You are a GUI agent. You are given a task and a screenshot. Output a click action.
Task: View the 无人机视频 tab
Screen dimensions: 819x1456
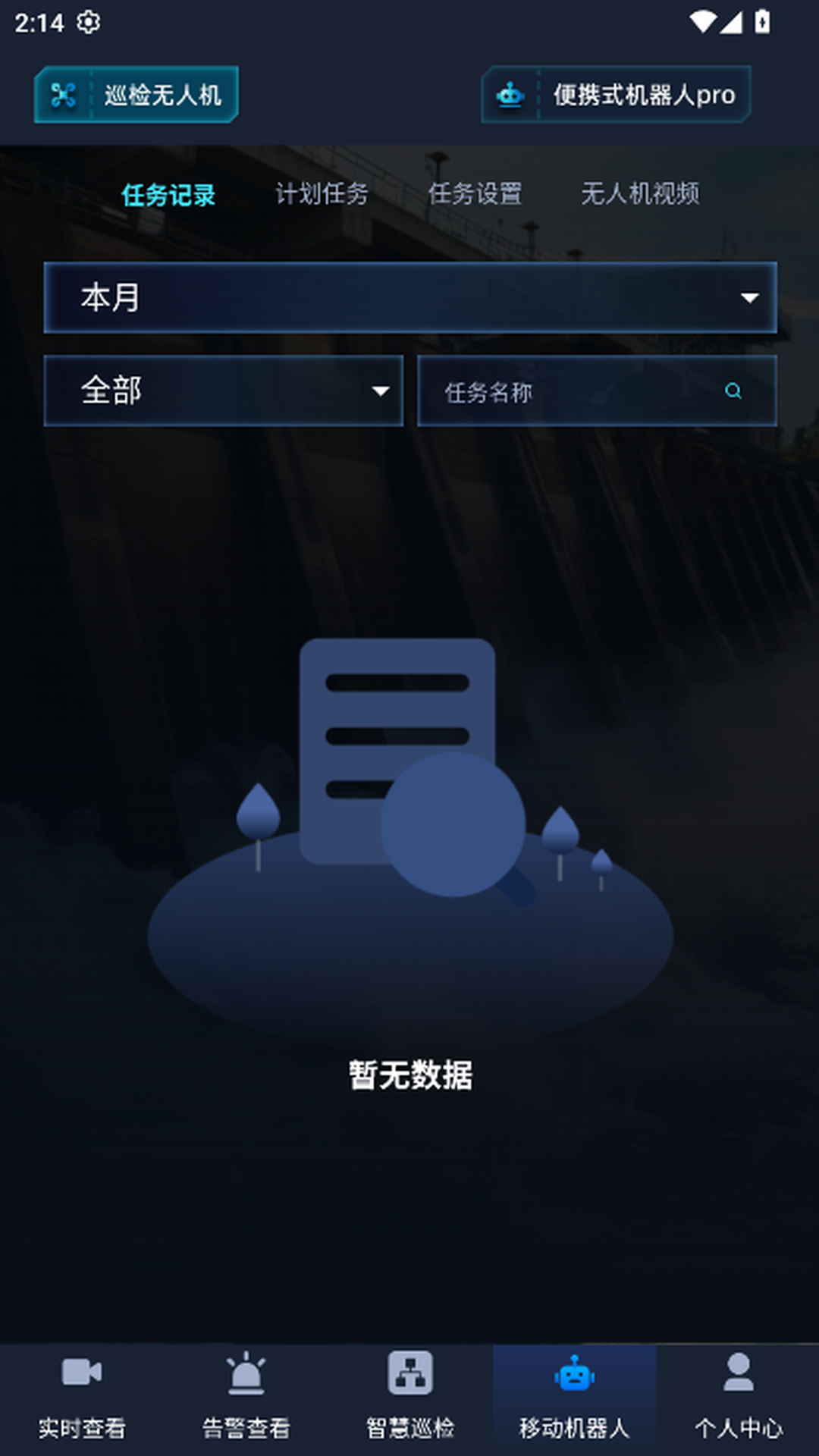tap(640, 194)
